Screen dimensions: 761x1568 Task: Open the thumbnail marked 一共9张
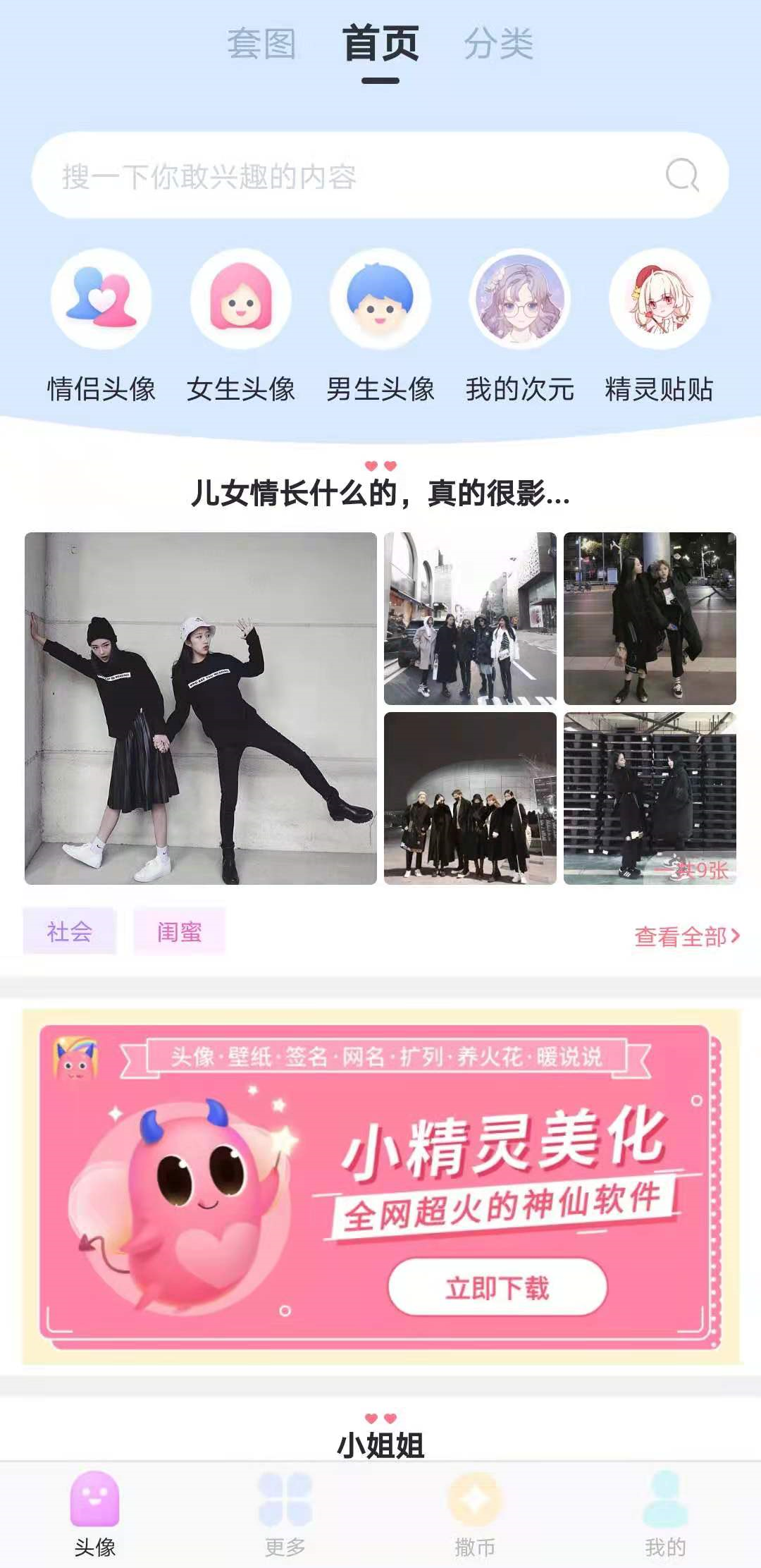[650, 798]
